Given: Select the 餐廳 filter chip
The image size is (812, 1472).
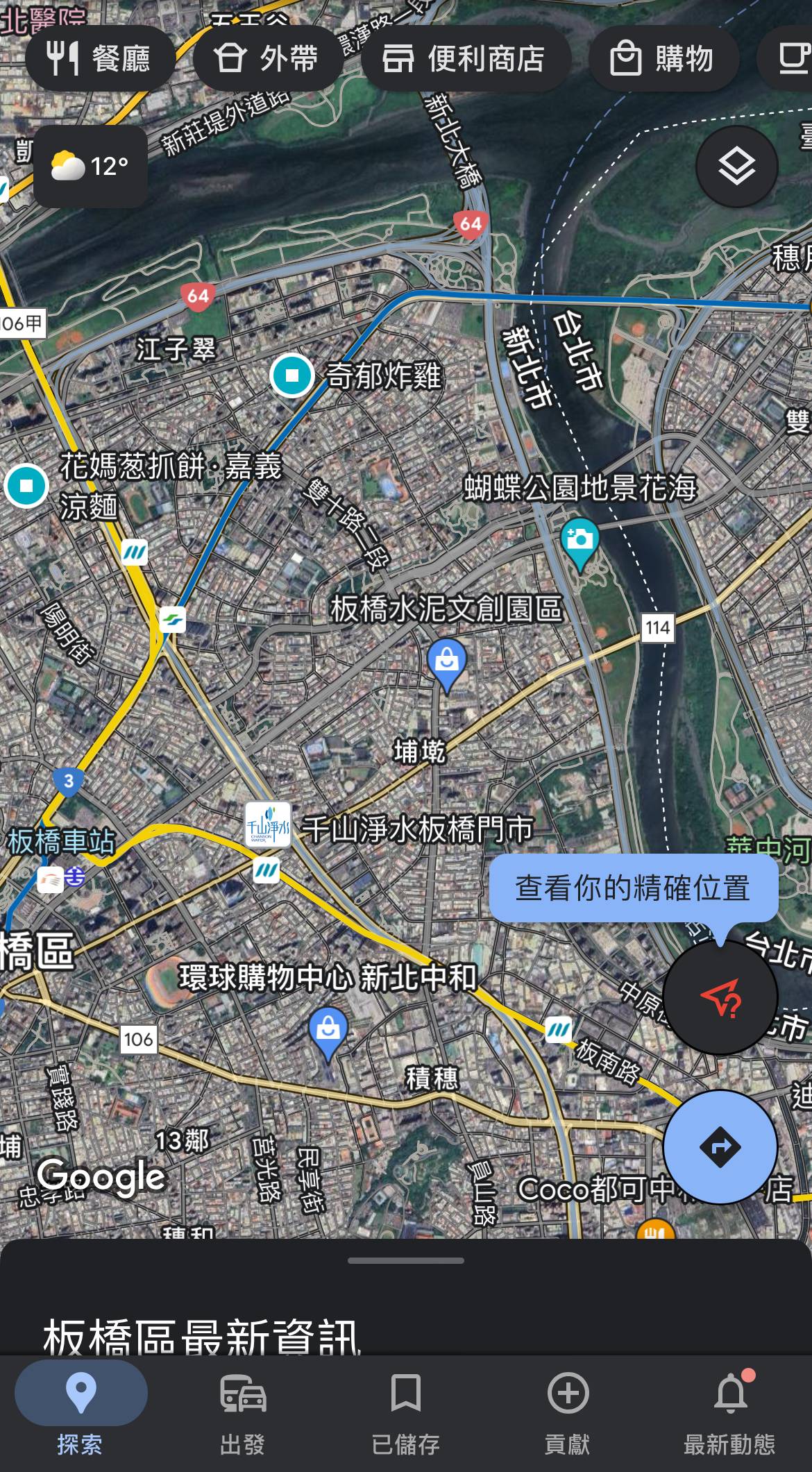Looking at the screenshot, I should click(99, 58).
